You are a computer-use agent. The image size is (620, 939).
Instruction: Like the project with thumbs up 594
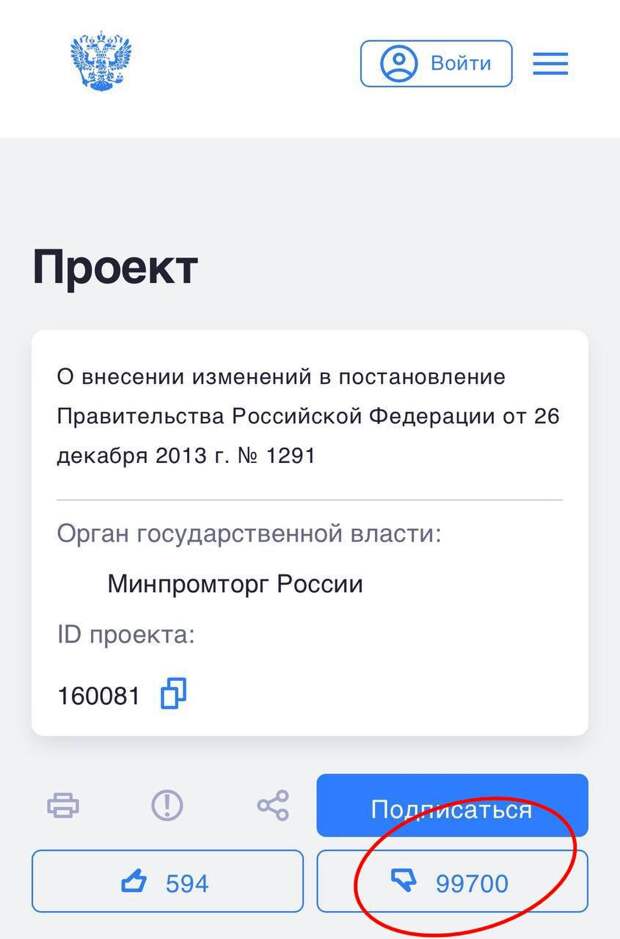pos(167,882)
